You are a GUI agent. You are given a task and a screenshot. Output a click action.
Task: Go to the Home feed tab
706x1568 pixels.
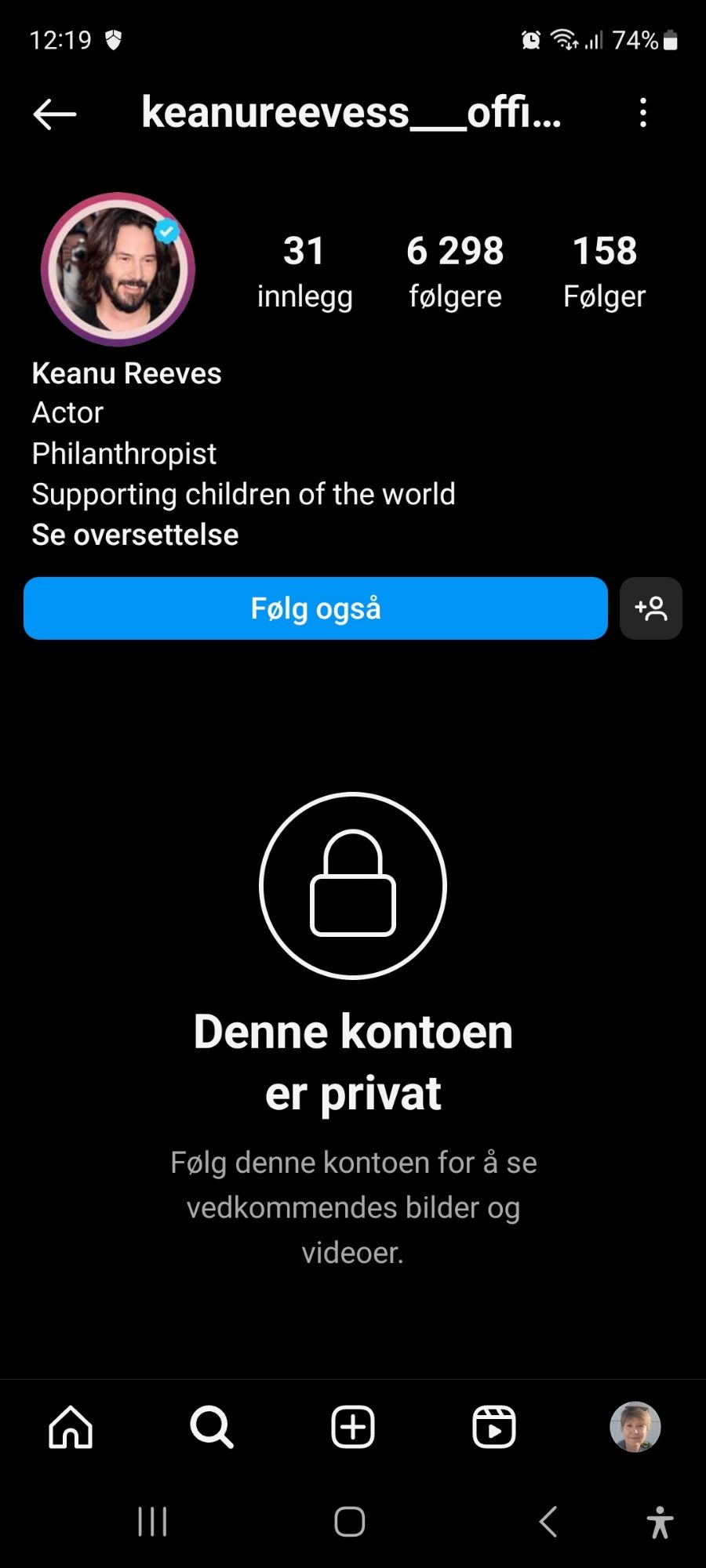click(71, 1426)
